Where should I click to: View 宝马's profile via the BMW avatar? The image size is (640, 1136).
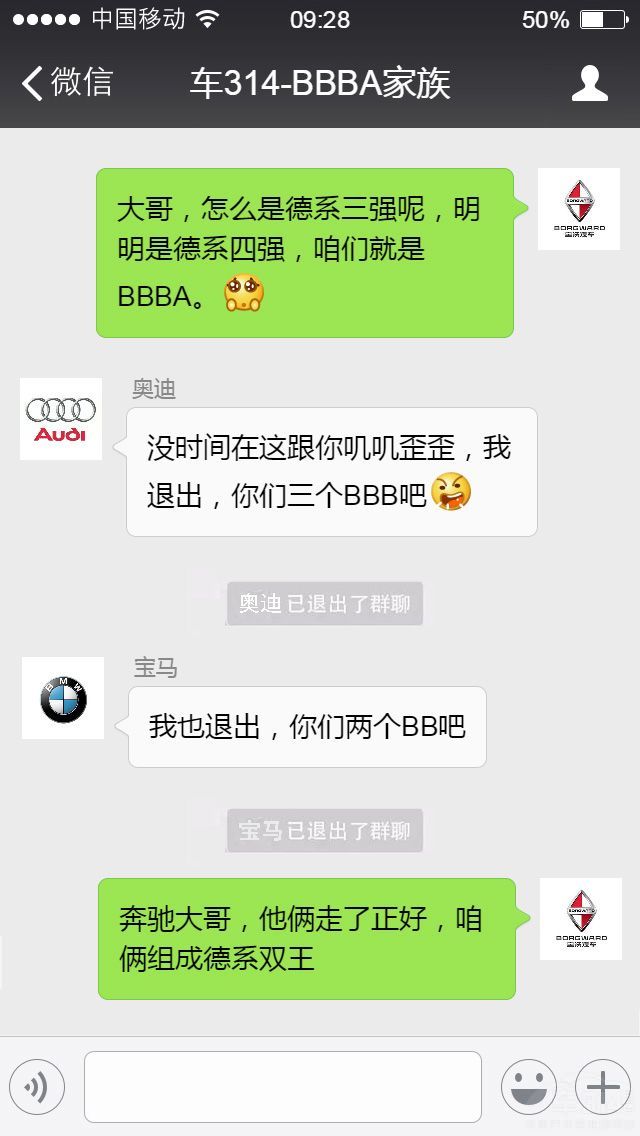point(63,698)
